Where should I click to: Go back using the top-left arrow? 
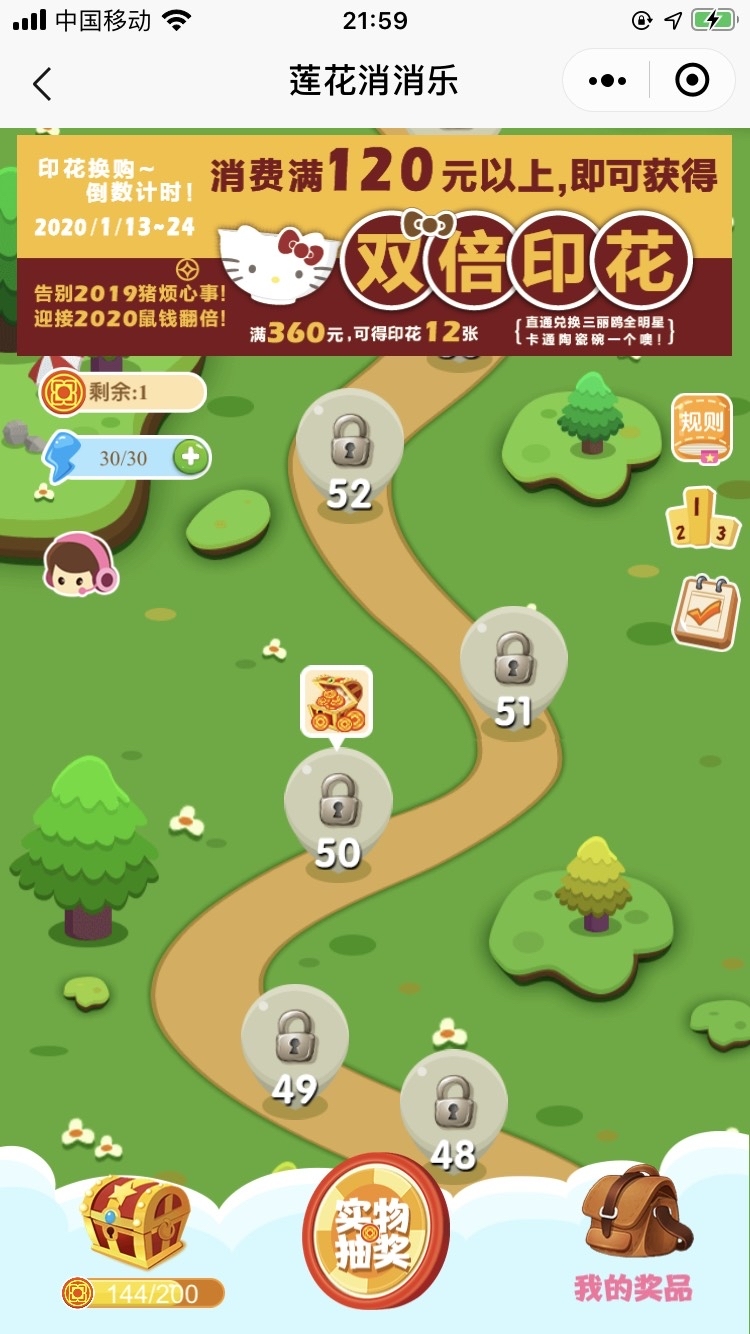(x=42, y=84)
